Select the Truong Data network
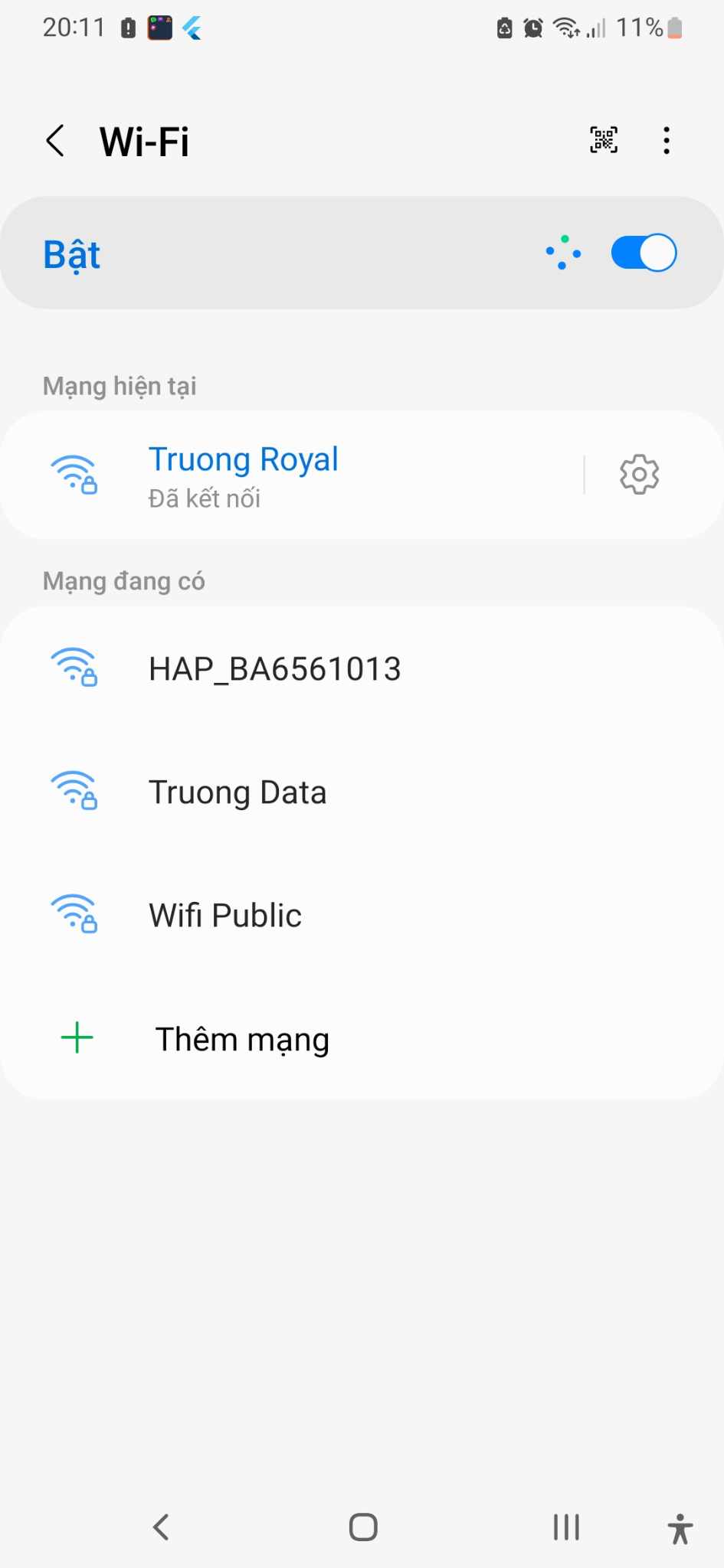Screen dimensions: 724x1568 (362, 792)
